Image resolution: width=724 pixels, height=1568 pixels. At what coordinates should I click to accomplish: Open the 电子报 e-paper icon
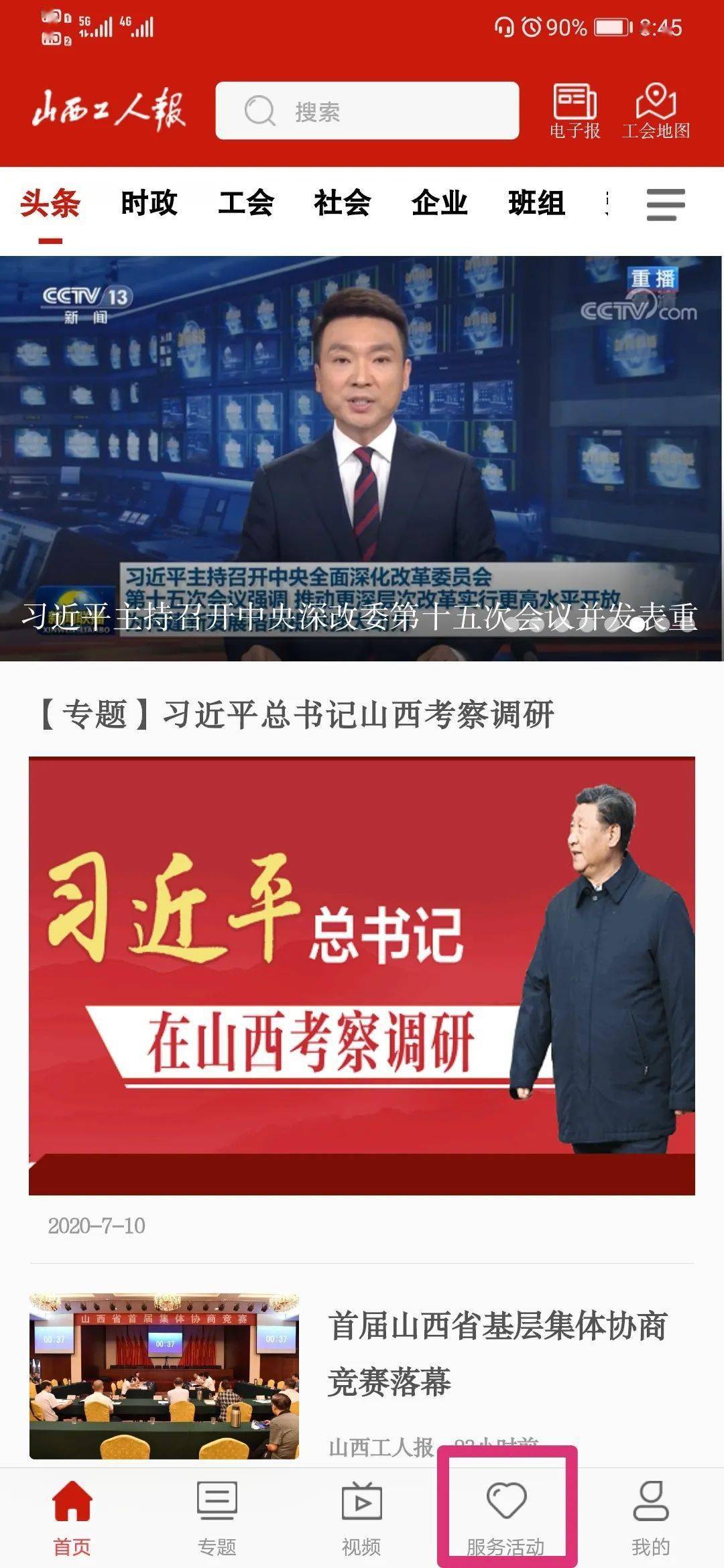point(575,111)
